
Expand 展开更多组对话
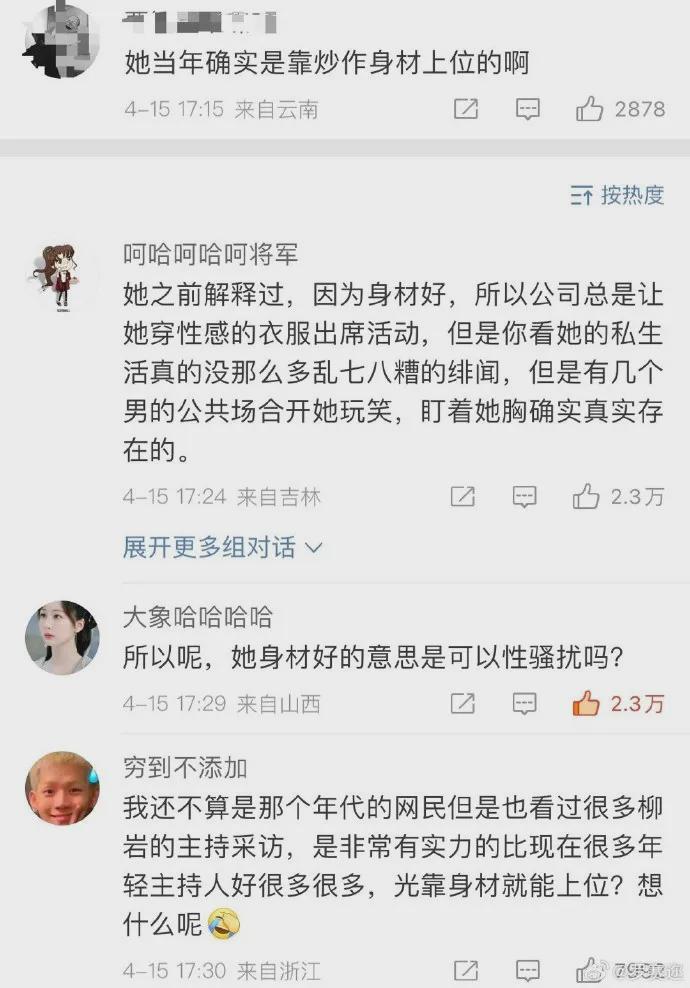222,547
